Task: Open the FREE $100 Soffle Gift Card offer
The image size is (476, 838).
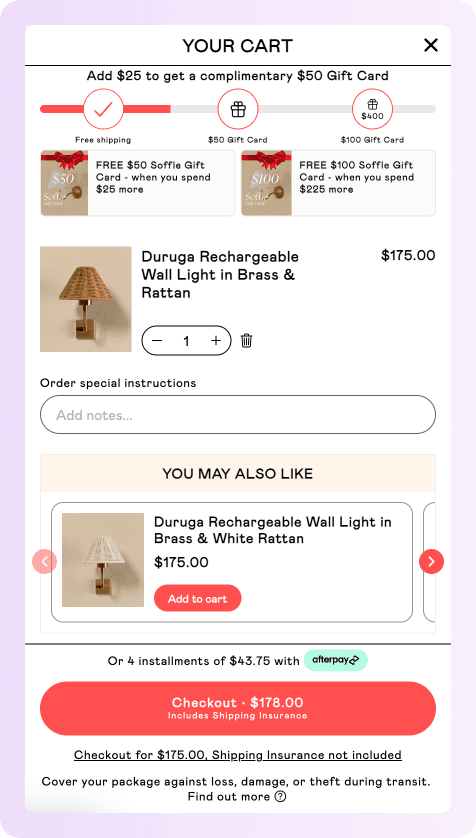Action: pos(338,183)
